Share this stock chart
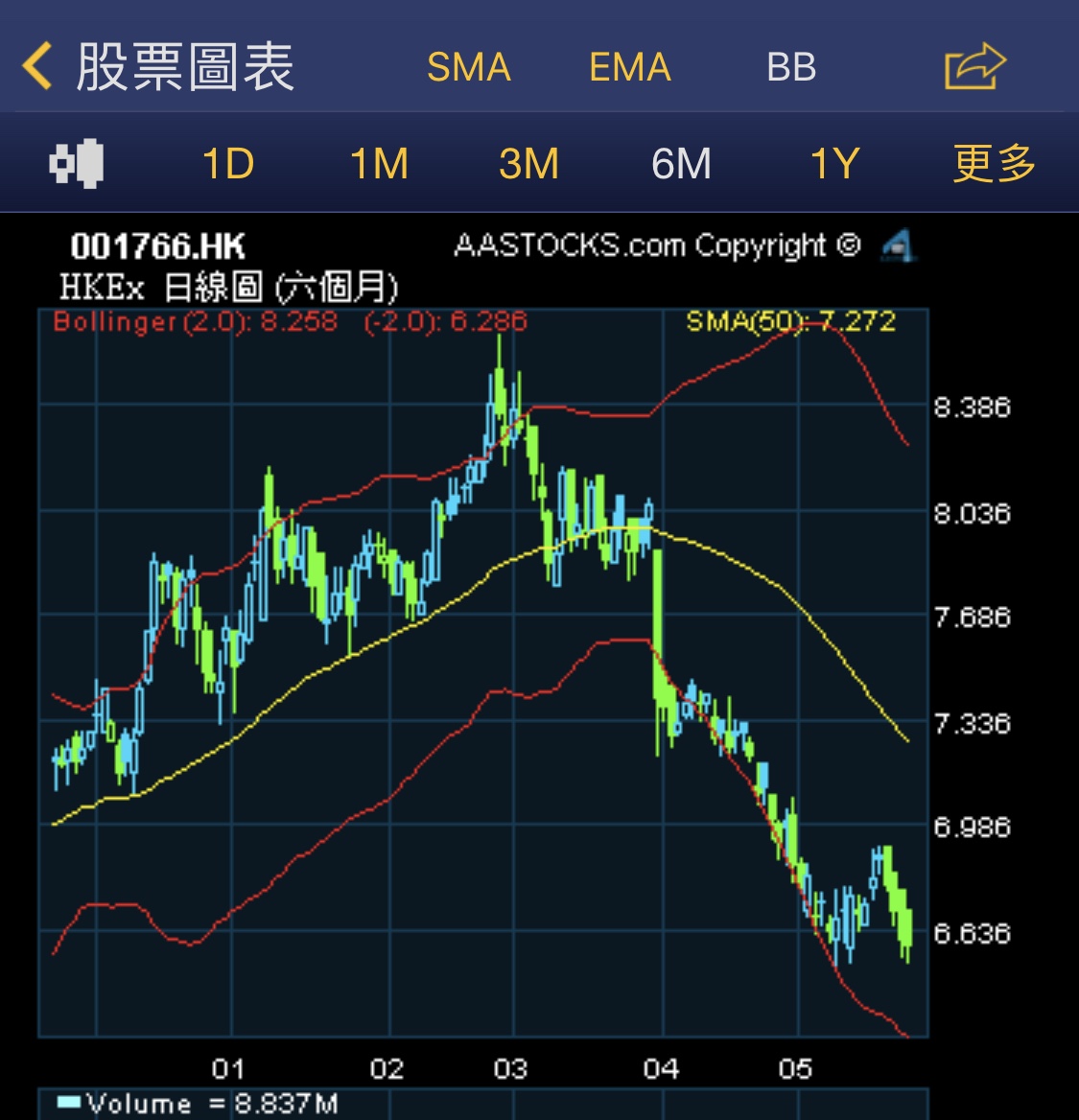 [x=974, y=67]
